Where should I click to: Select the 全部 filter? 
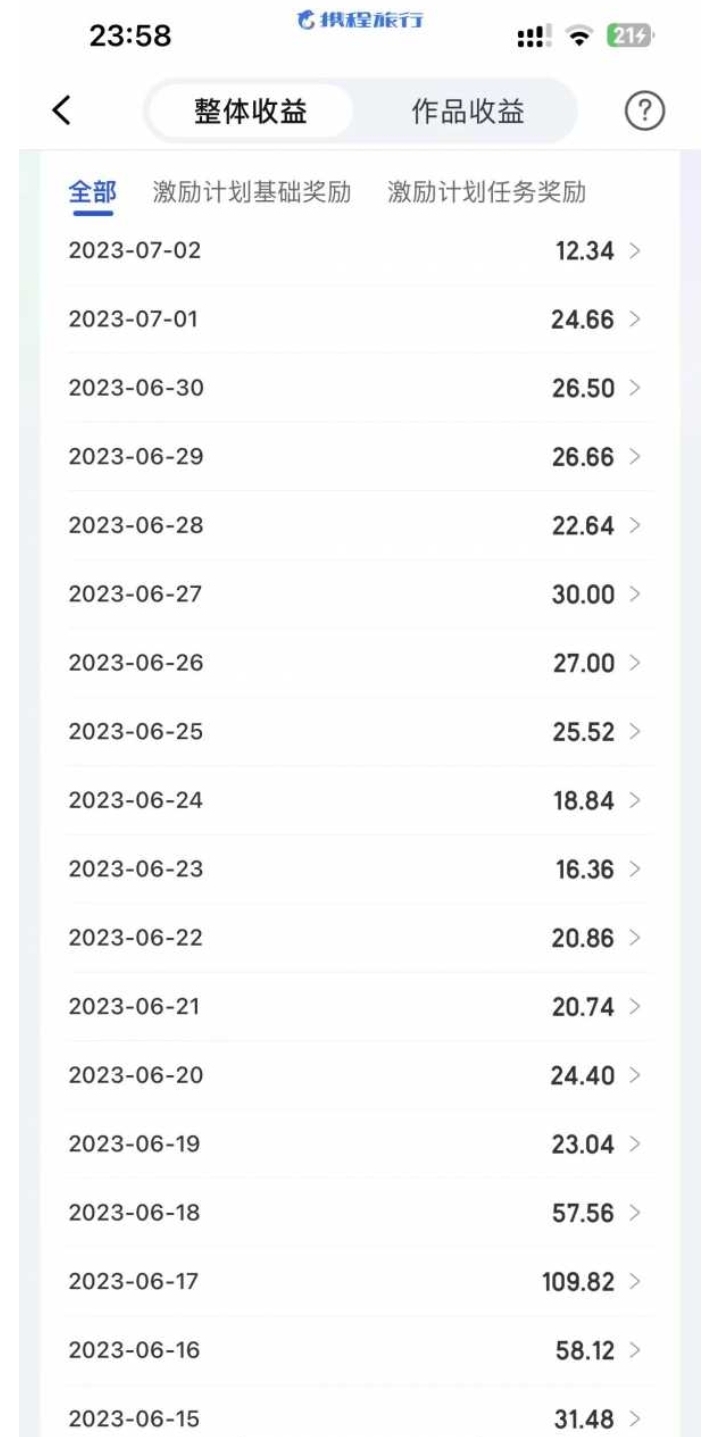[x=92, y=193]
